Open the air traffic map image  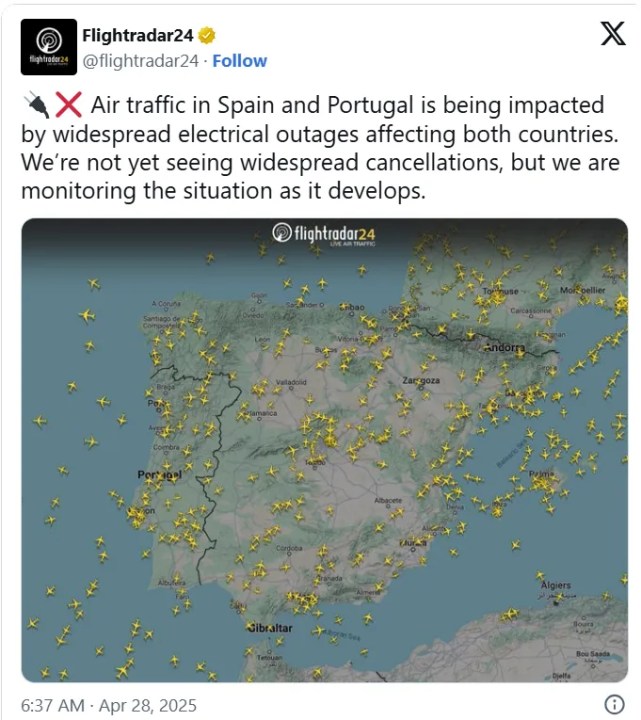pyautogui.click(x=324, y=450)
